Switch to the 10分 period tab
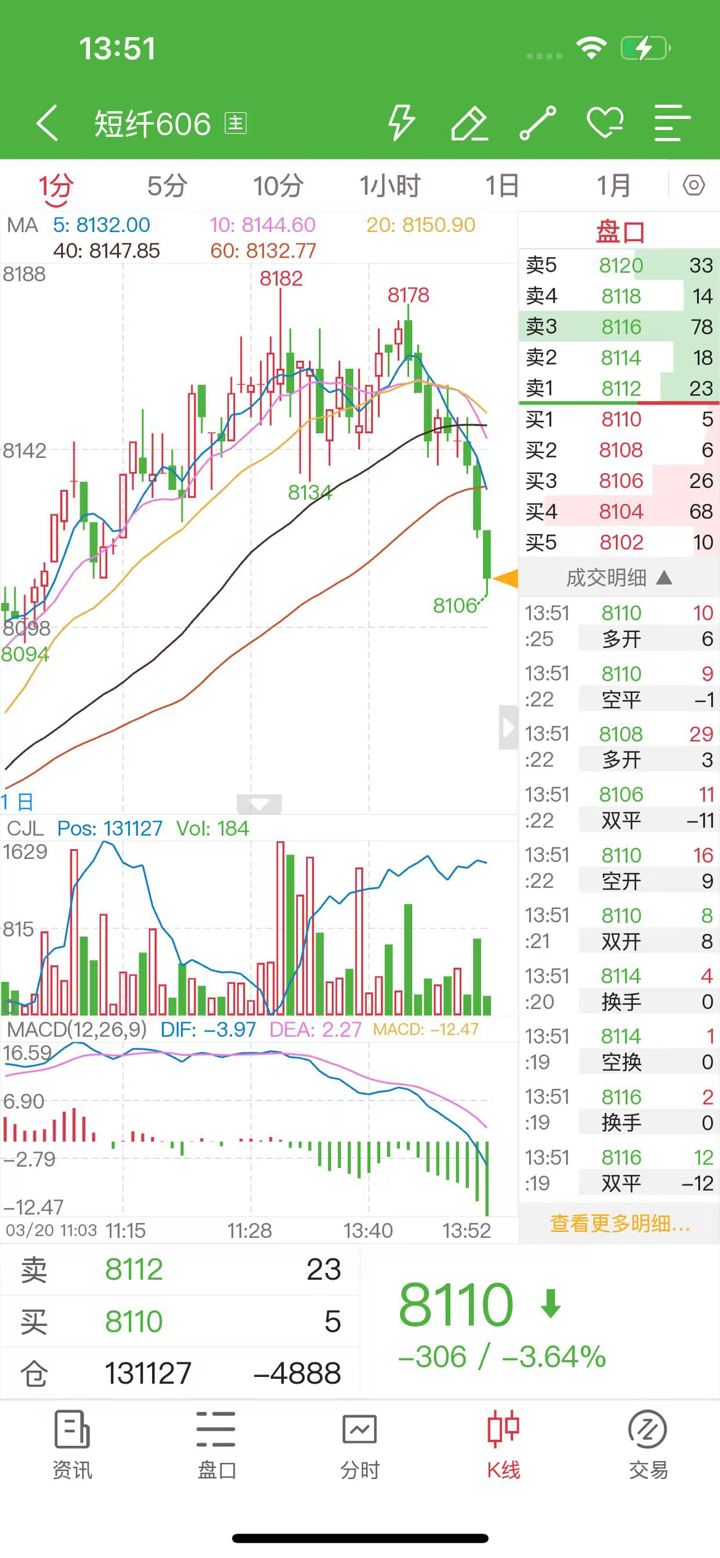The image size is (720, 1558). click(x=278, y=186)
